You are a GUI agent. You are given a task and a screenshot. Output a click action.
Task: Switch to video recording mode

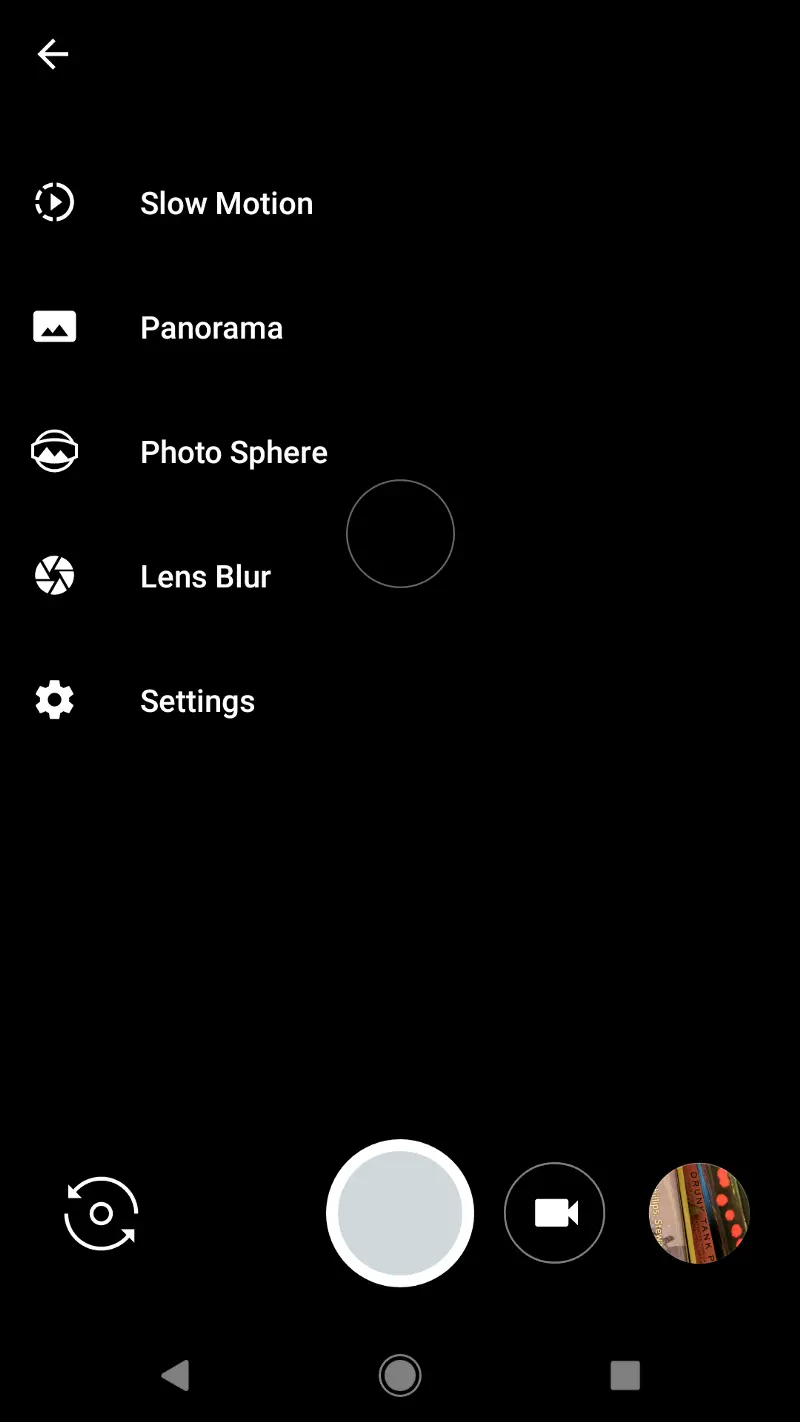tap(555, 1213)
